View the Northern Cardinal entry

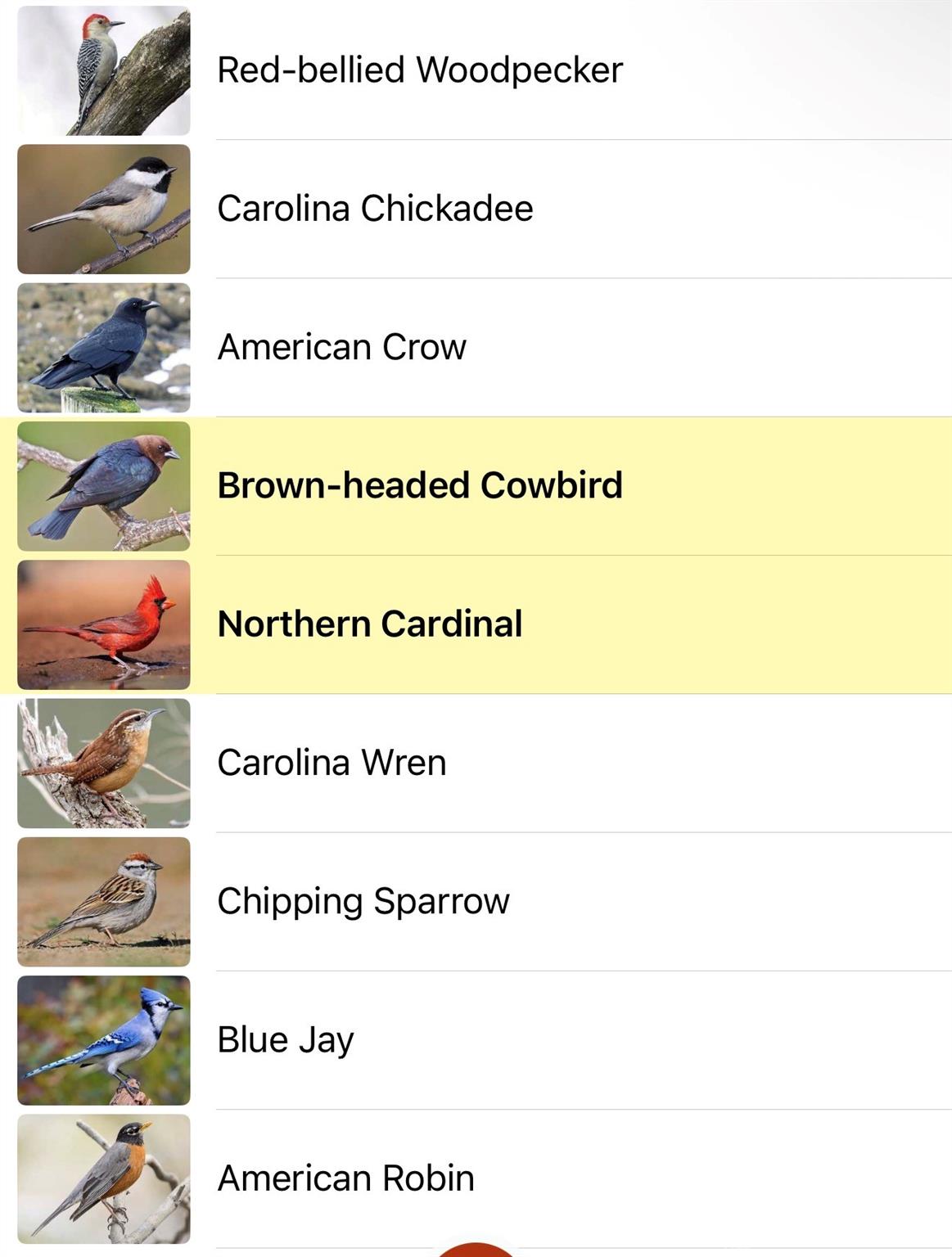pyautogui.click(x=369, y=624)
